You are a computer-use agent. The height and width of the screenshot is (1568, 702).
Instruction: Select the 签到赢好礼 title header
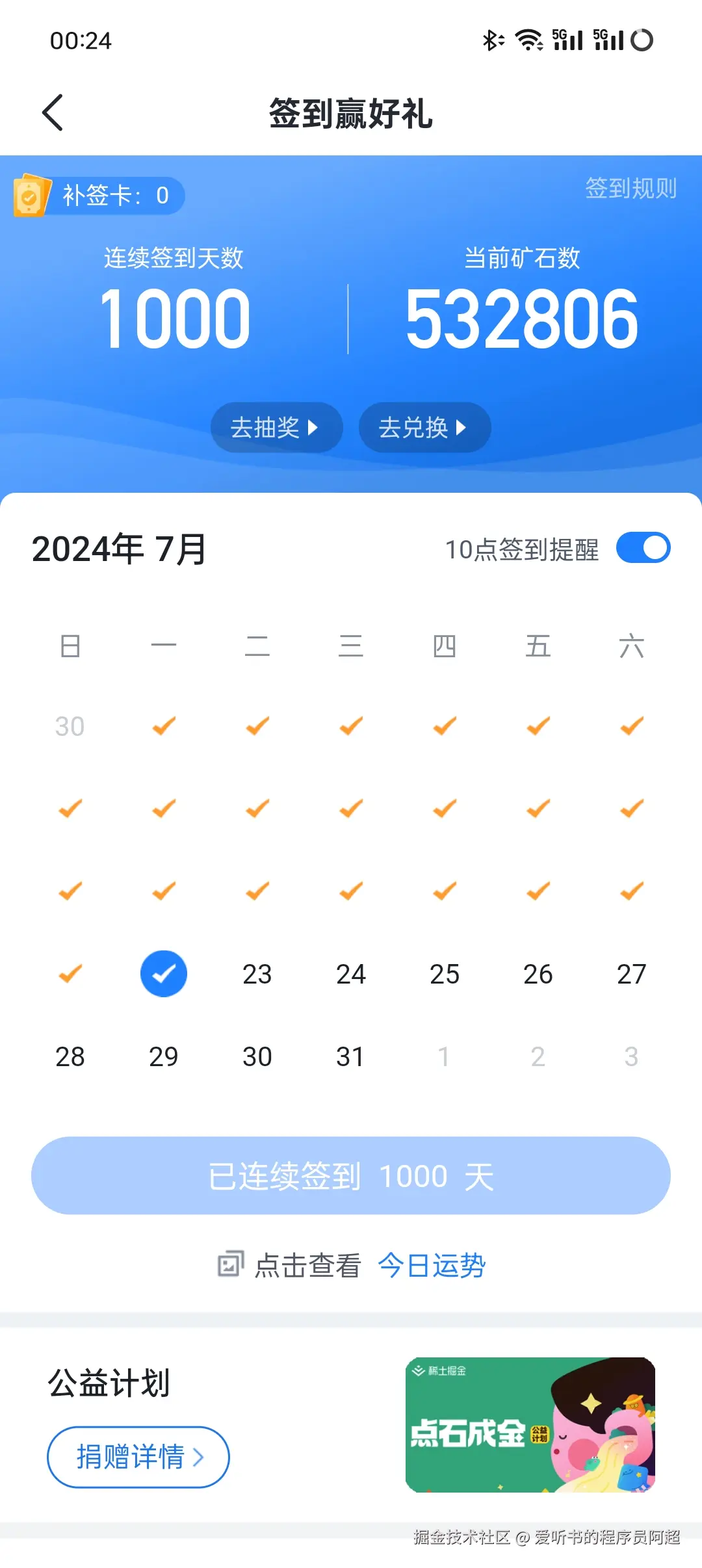[350, 112]
